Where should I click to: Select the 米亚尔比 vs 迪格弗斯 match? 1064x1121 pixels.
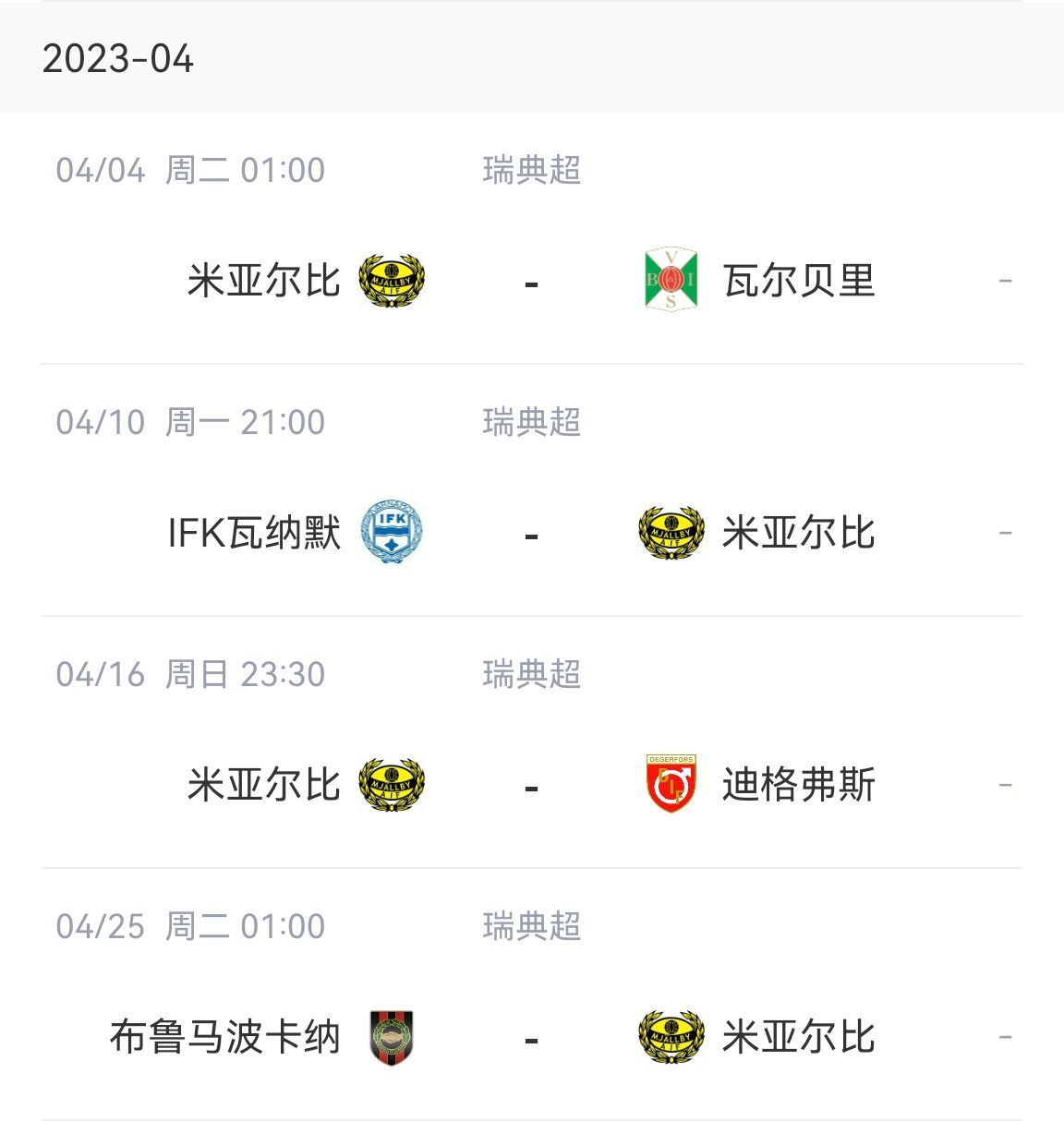click(x=531, y=785)
